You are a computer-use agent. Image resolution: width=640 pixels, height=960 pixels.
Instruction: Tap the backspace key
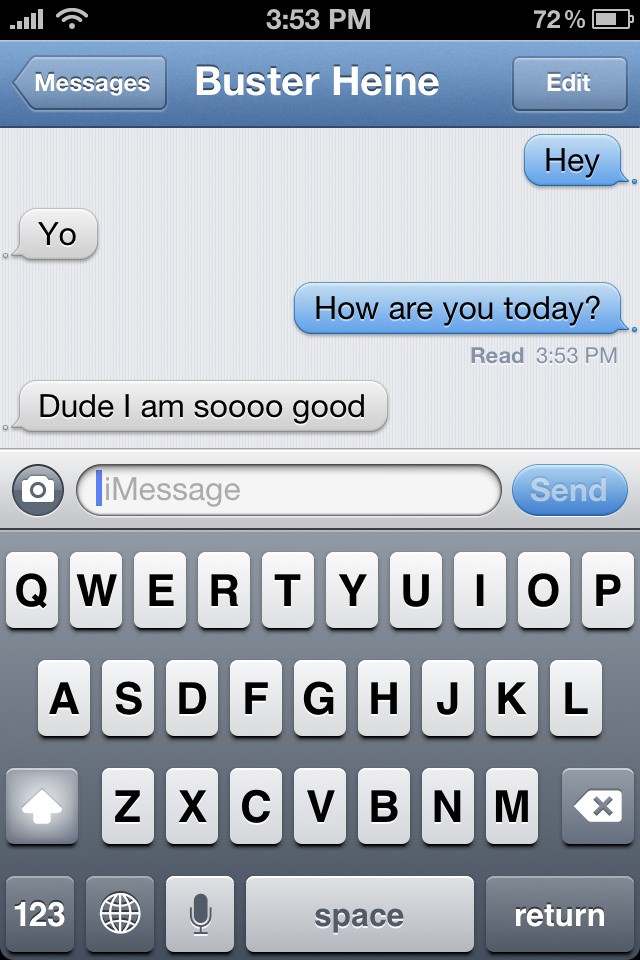(x=598, y=806)
